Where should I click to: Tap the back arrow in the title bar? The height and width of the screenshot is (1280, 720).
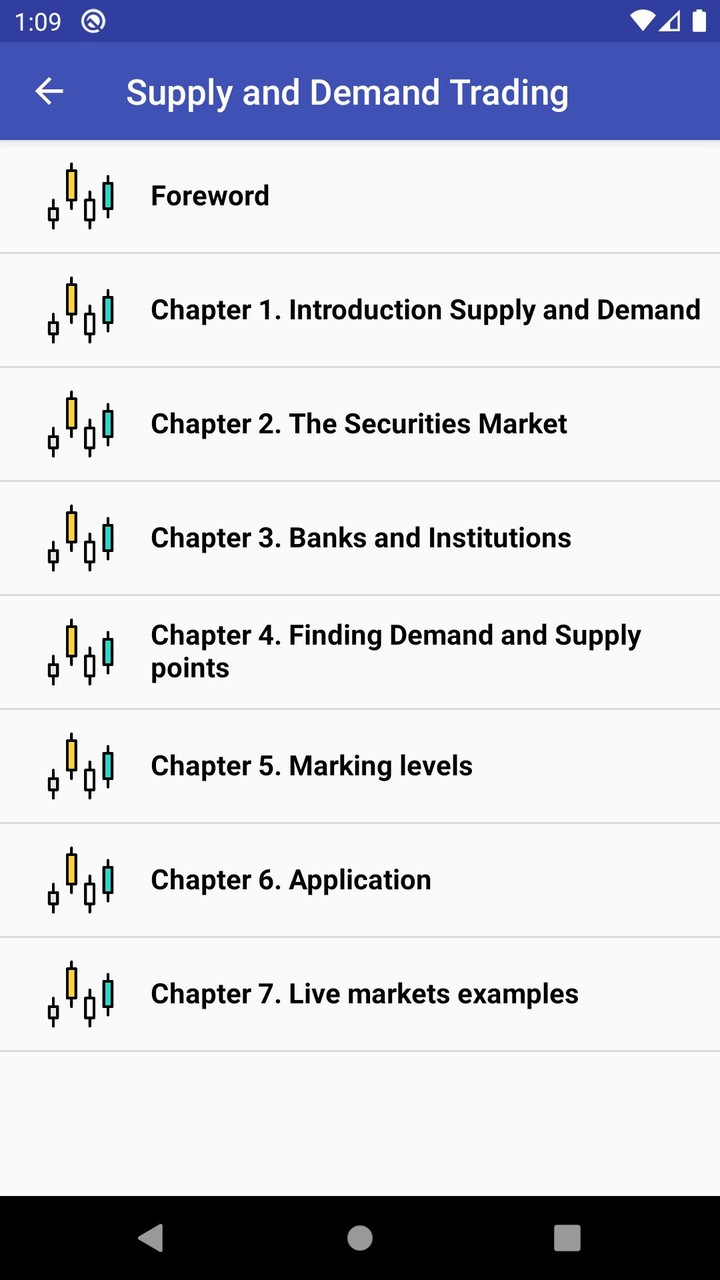tap(48, 91)
